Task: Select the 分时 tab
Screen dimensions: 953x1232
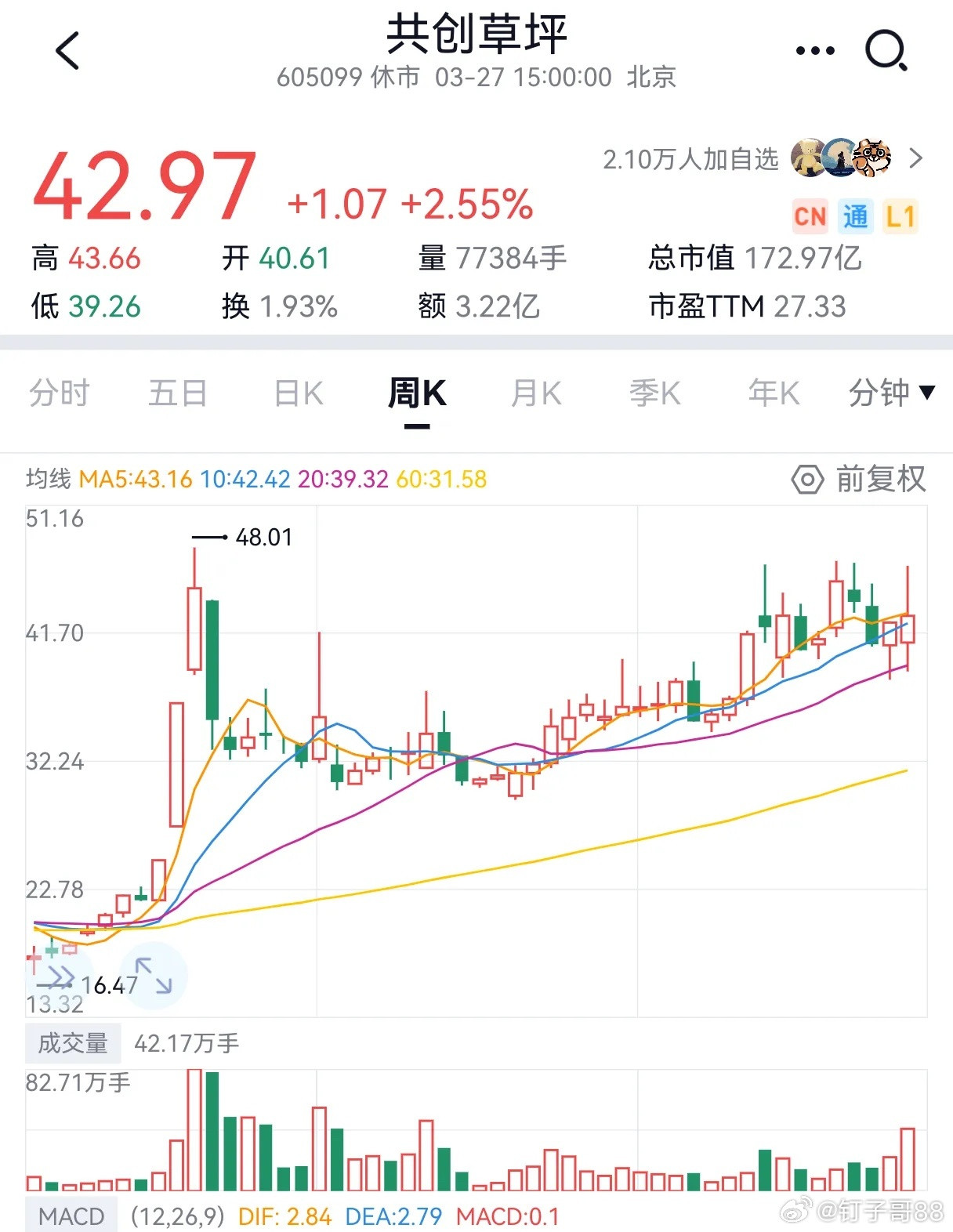Action: [x=60, y=393]
